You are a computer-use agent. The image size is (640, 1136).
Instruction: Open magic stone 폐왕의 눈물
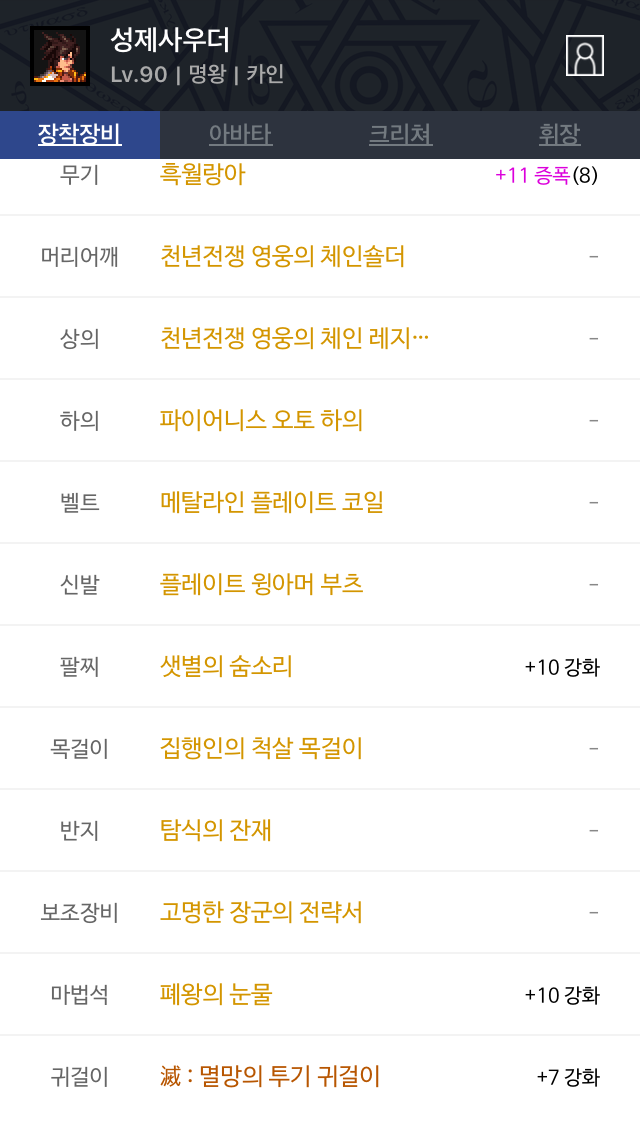(x=216, y=994)
